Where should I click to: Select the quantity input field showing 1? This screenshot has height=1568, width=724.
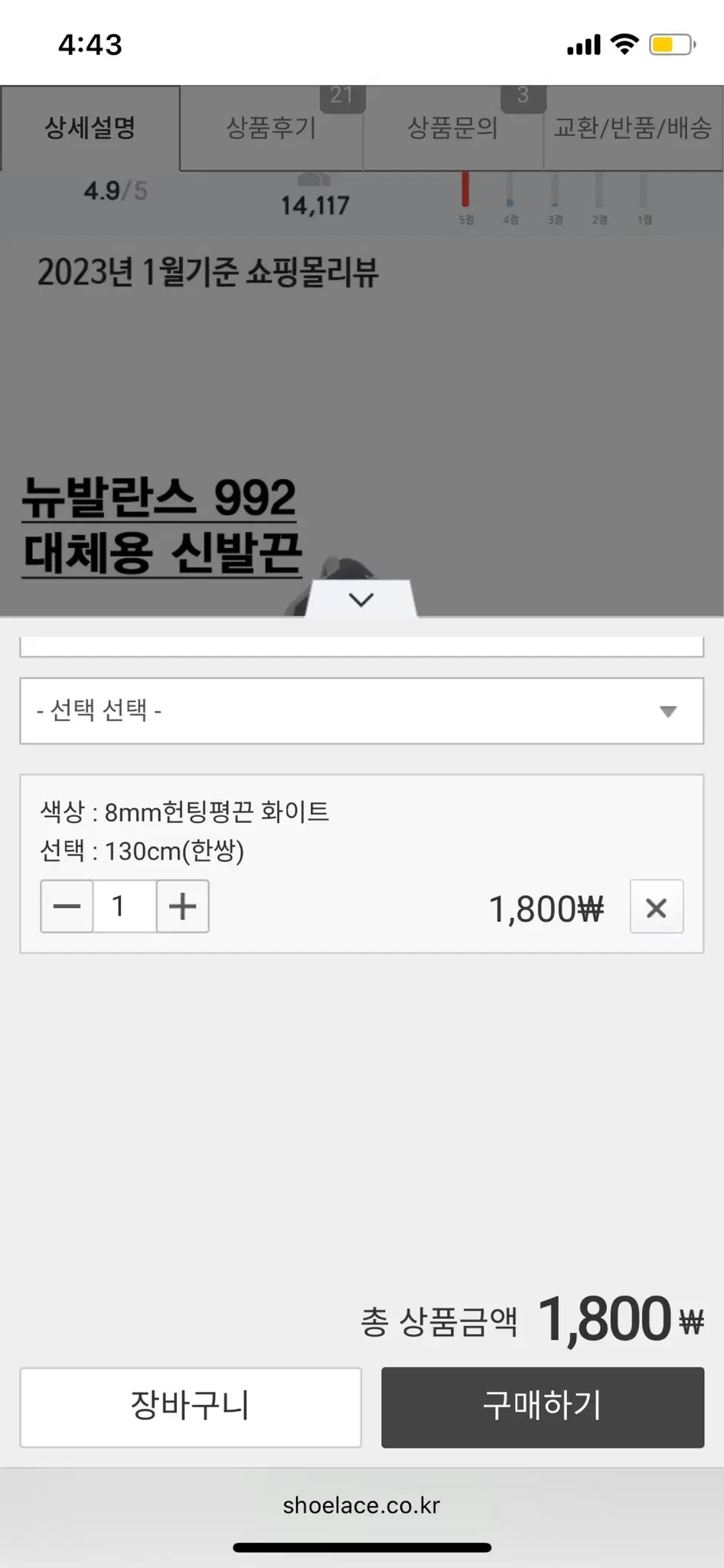(x=123, y=906)
